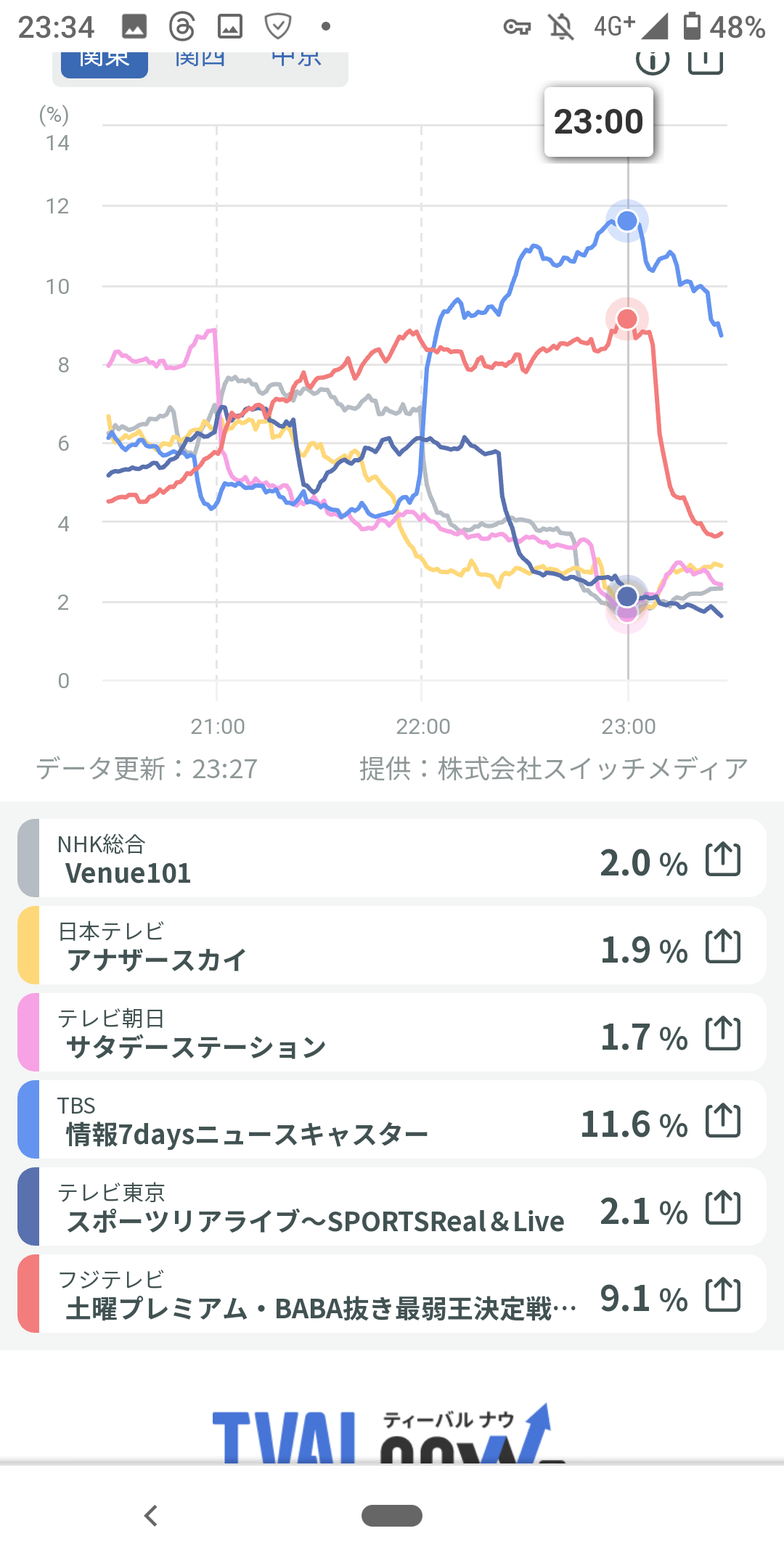The width and height of the screenshot is (784, 1568).
Task: Share NHK総合 Venue101 rating
Action: (723, 859)
